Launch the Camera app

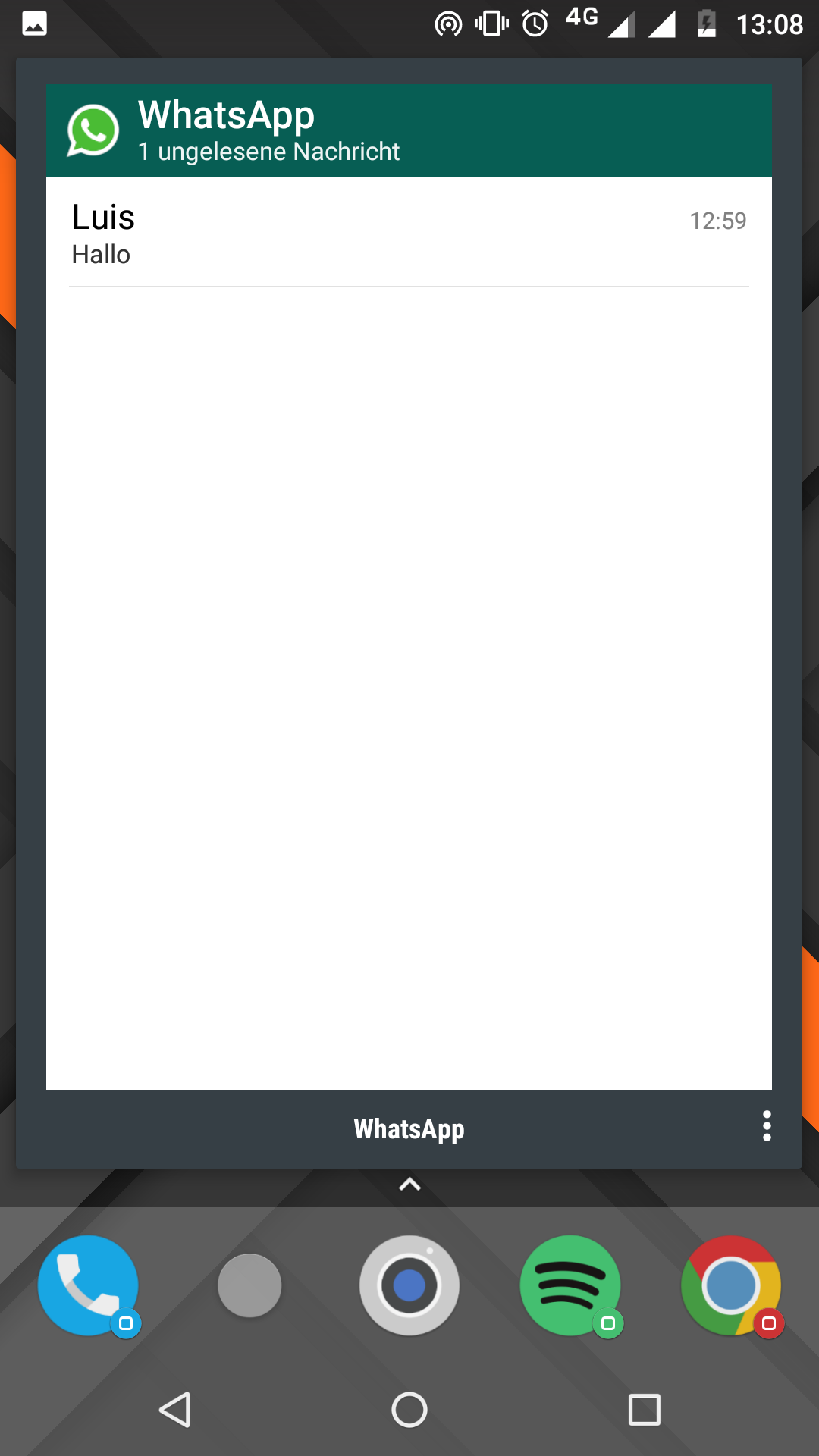click(x=409, y=1285)
